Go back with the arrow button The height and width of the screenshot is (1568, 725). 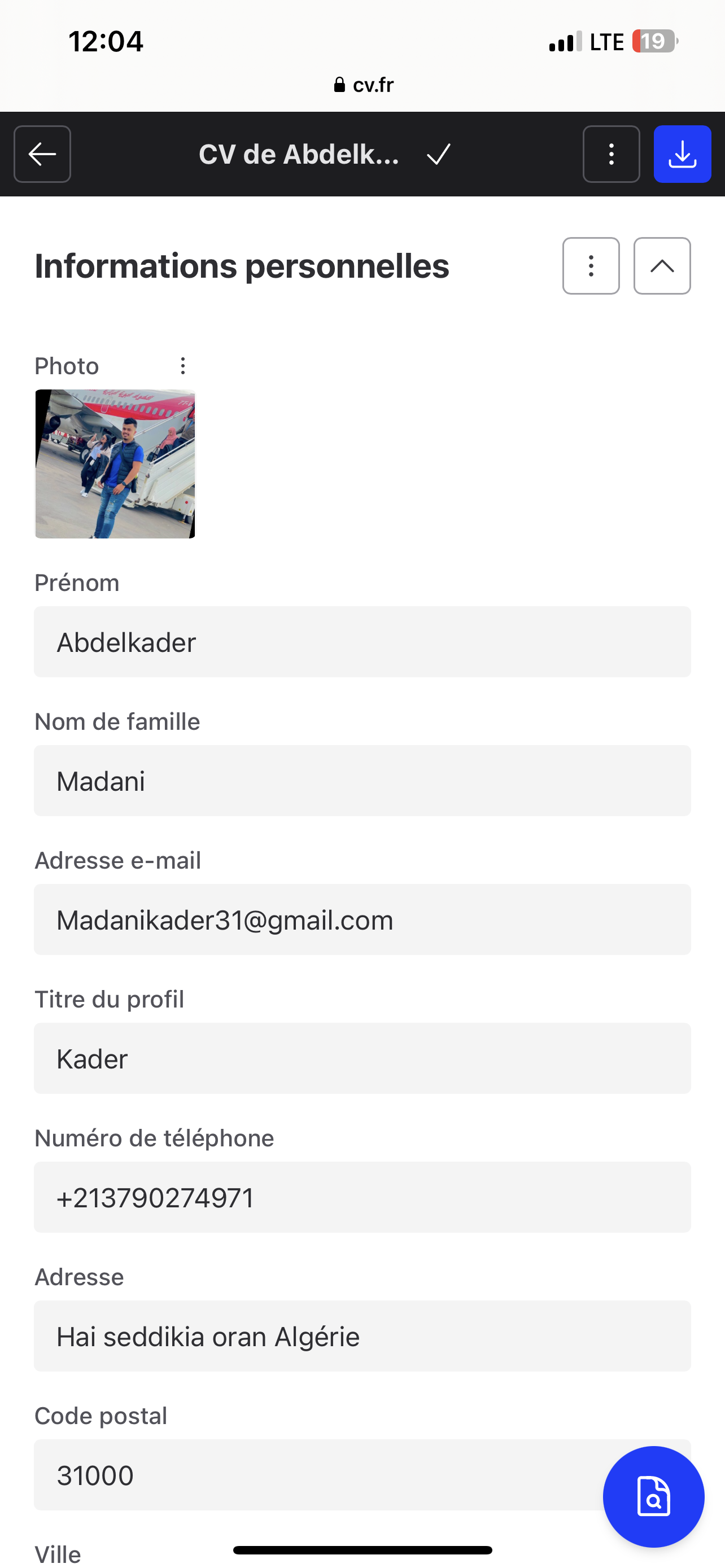[x=42, y=154]
